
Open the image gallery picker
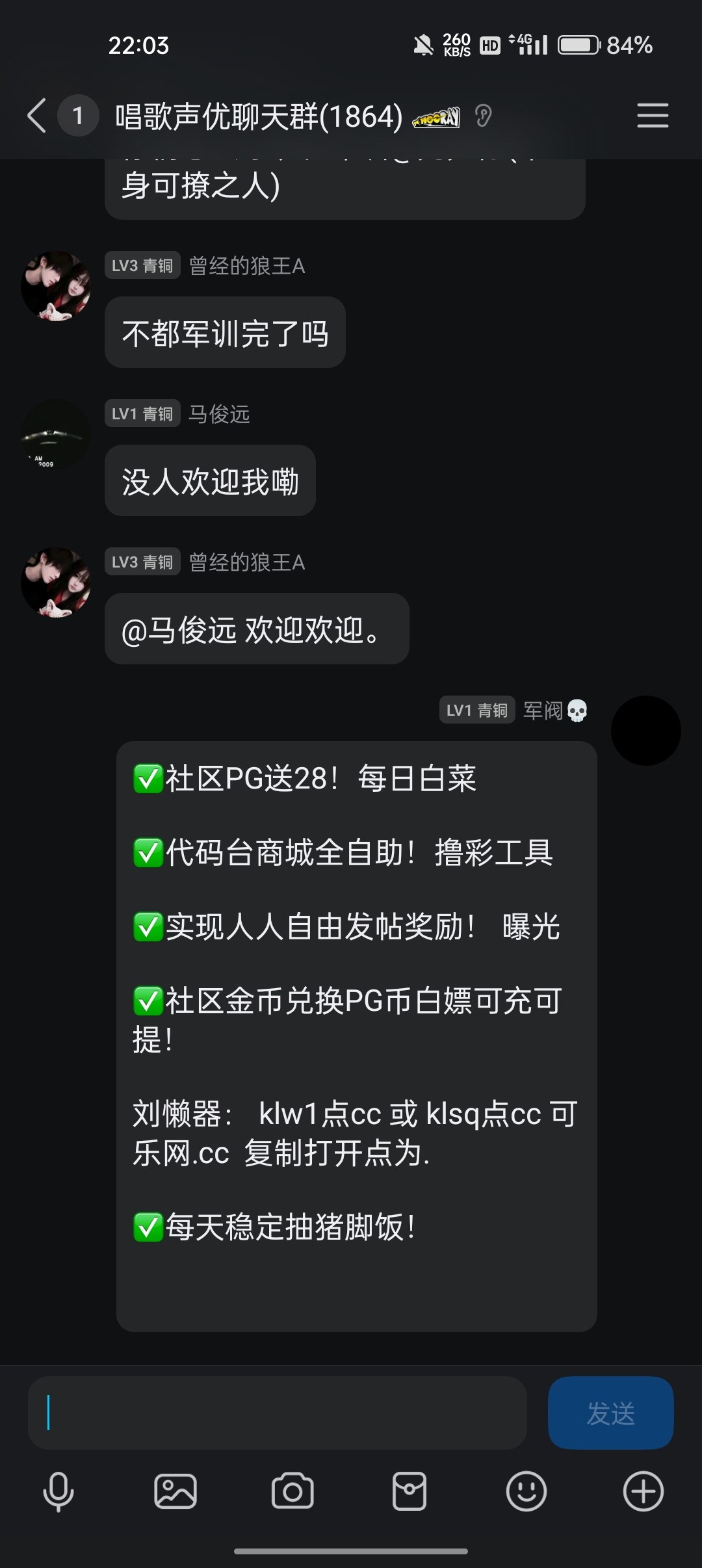(x=175, y=1491)
